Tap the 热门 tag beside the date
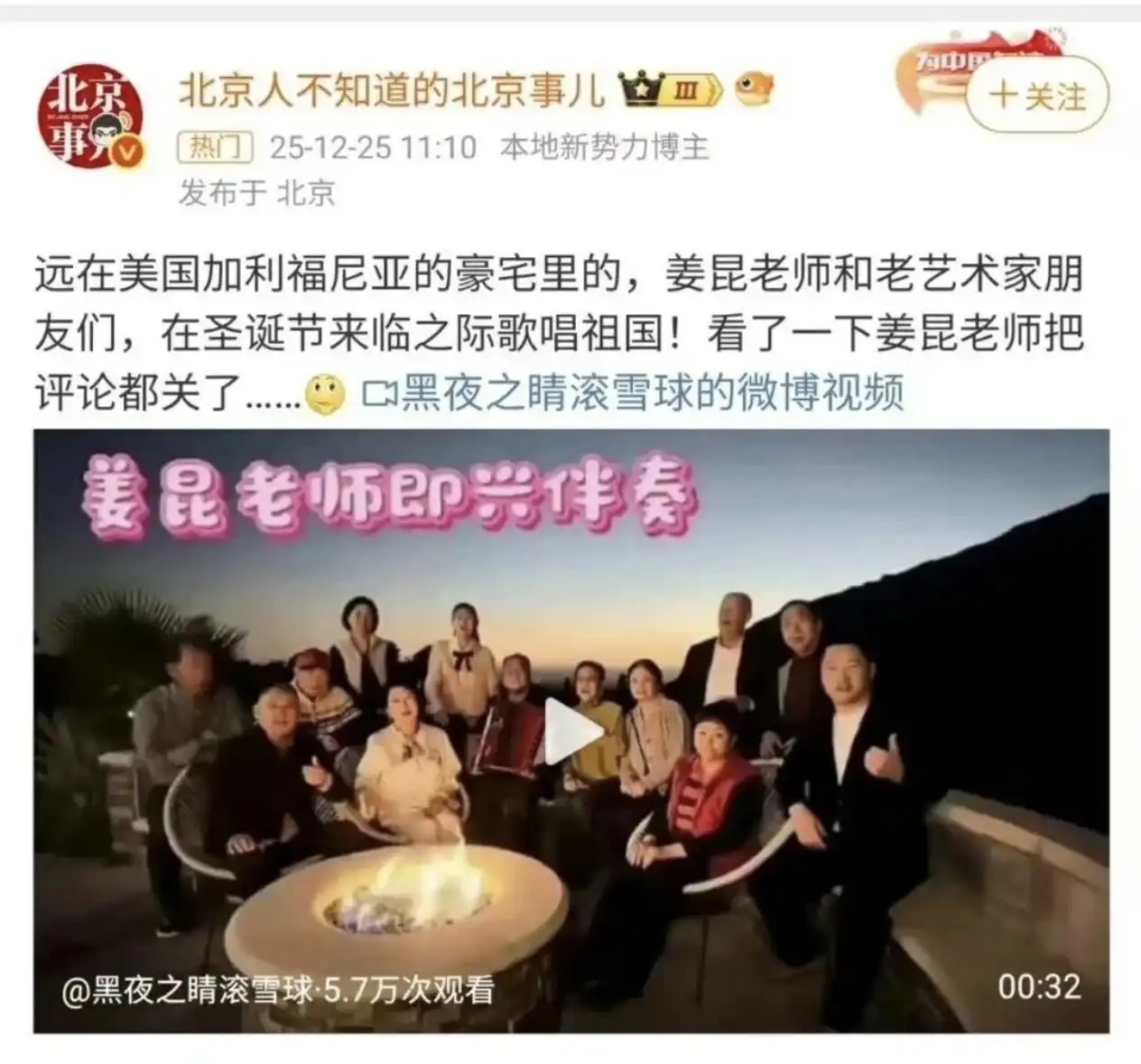Viewport: 1141px width, 1064px height. [215, 148]
